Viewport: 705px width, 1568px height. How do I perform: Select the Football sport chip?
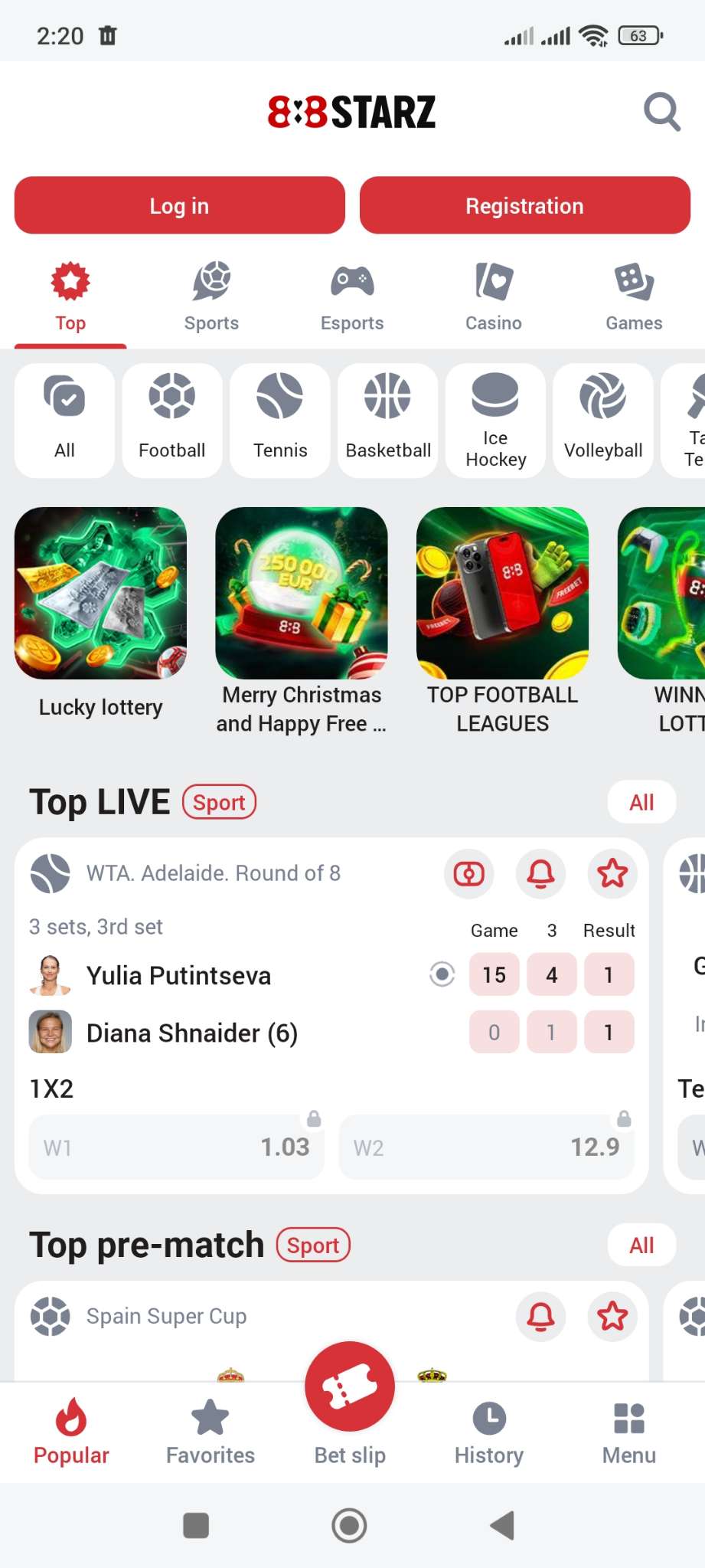tap(172, 420)
